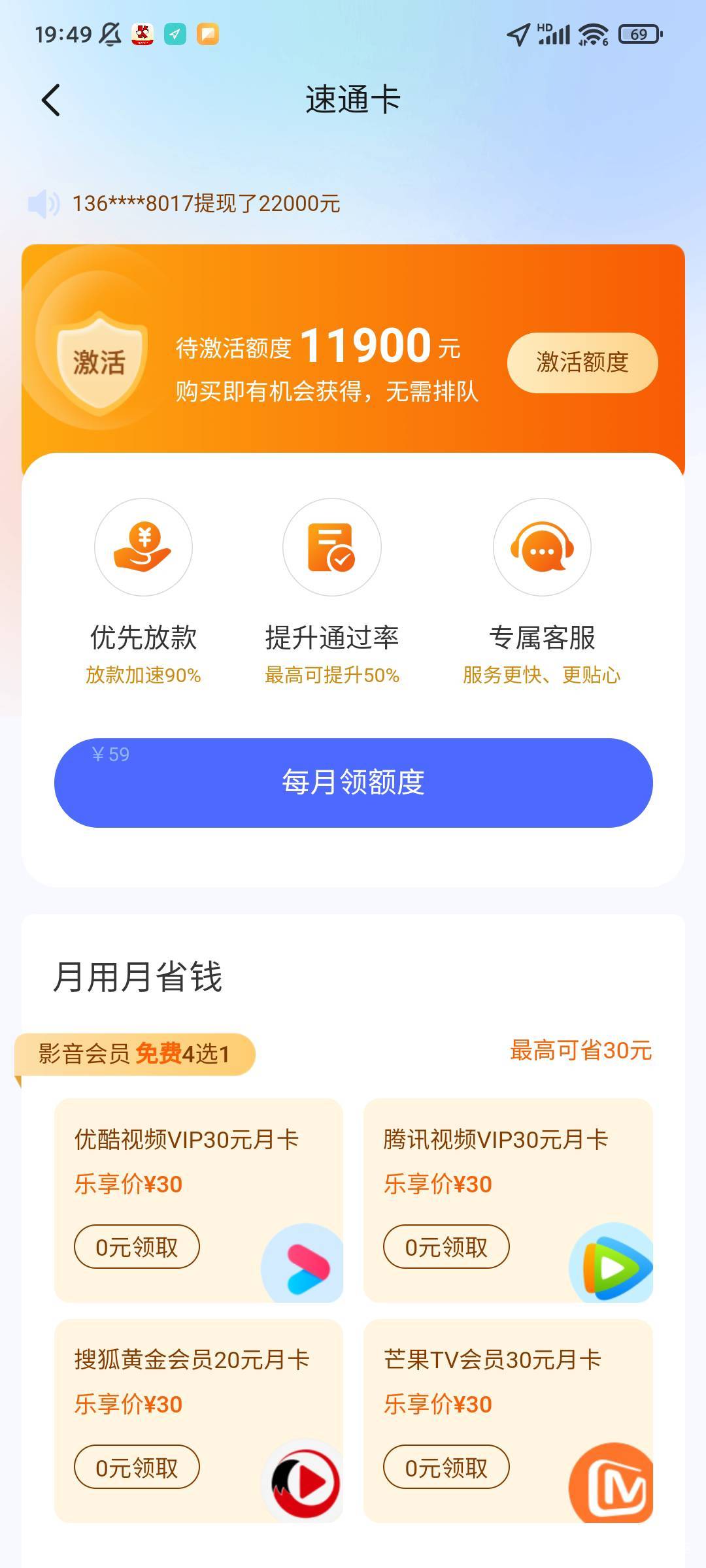Claim the 腾讯视频VIP monthly card for 0元
Viewport: 706px width, 1568px height.
click(446, 1247)
